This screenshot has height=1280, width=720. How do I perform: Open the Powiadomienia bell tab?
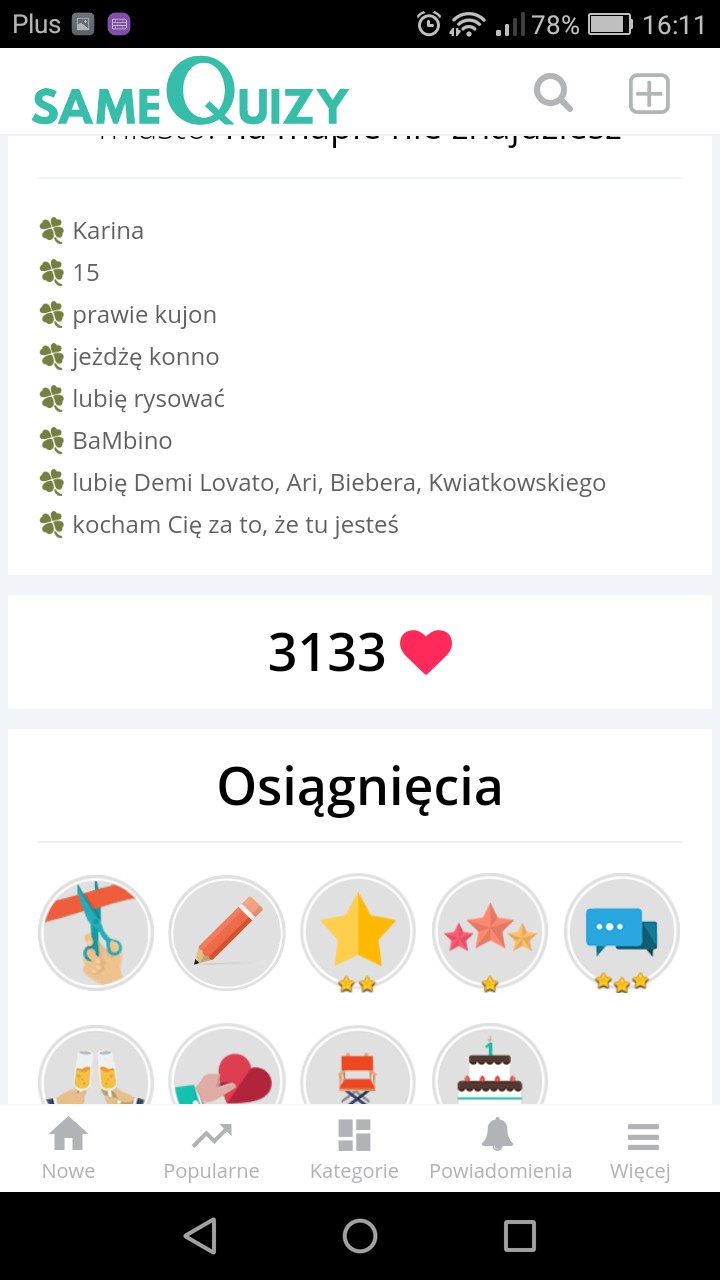click(x=499, y=1149)
